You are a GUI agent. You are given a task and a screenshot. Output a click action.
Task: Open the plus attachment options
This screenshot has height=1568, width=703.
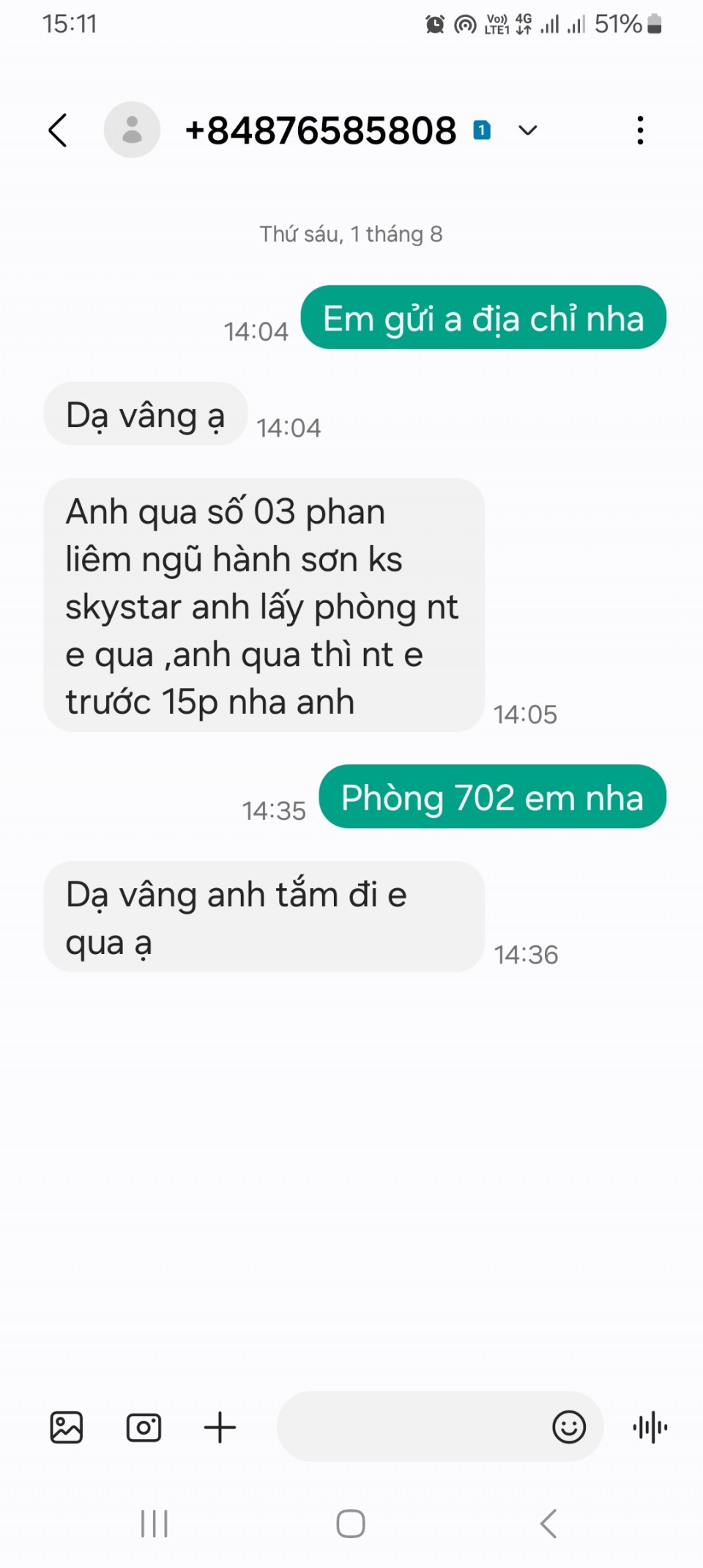[220, 1427]
